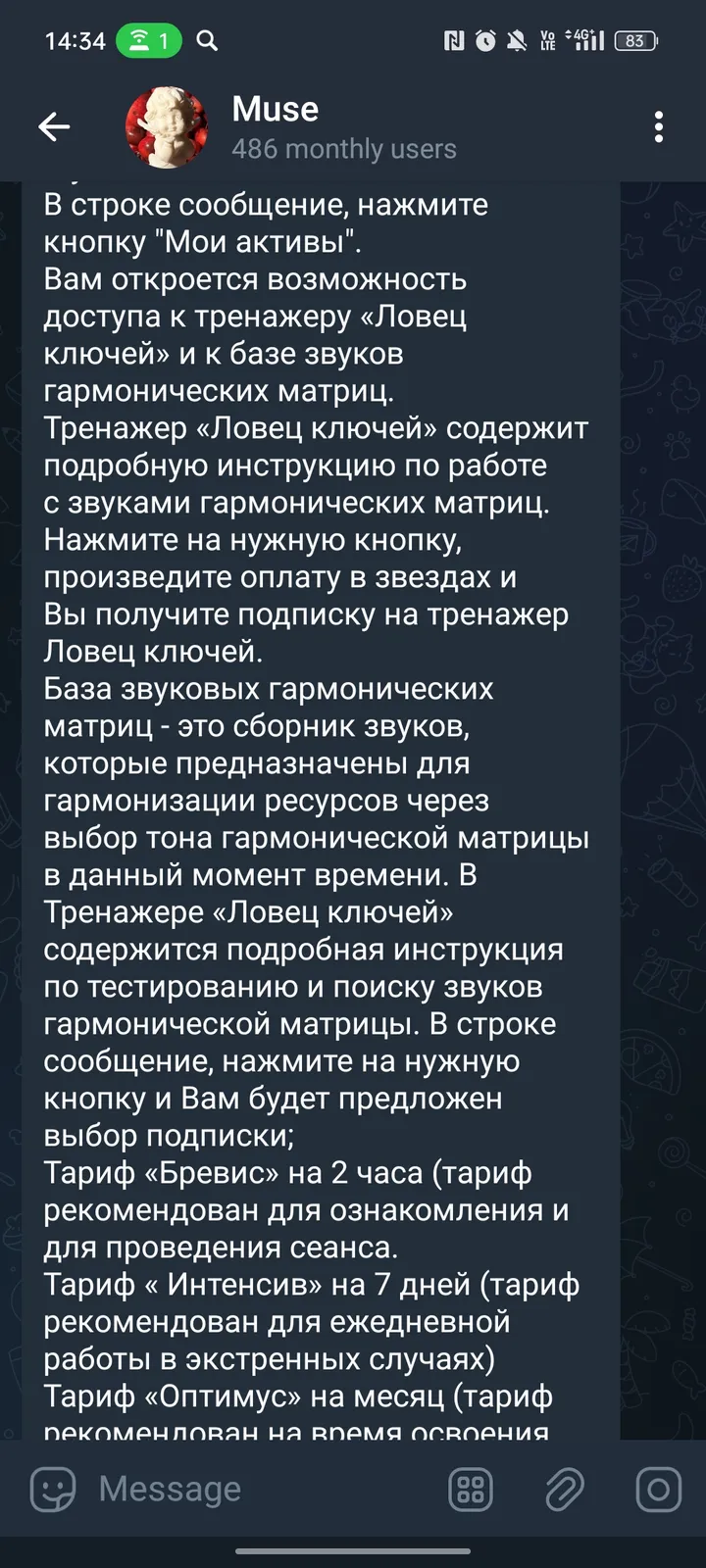Attach a file with the paperclip
The width and height of the screenshot is (706, 1568).
click(564, 1490)
